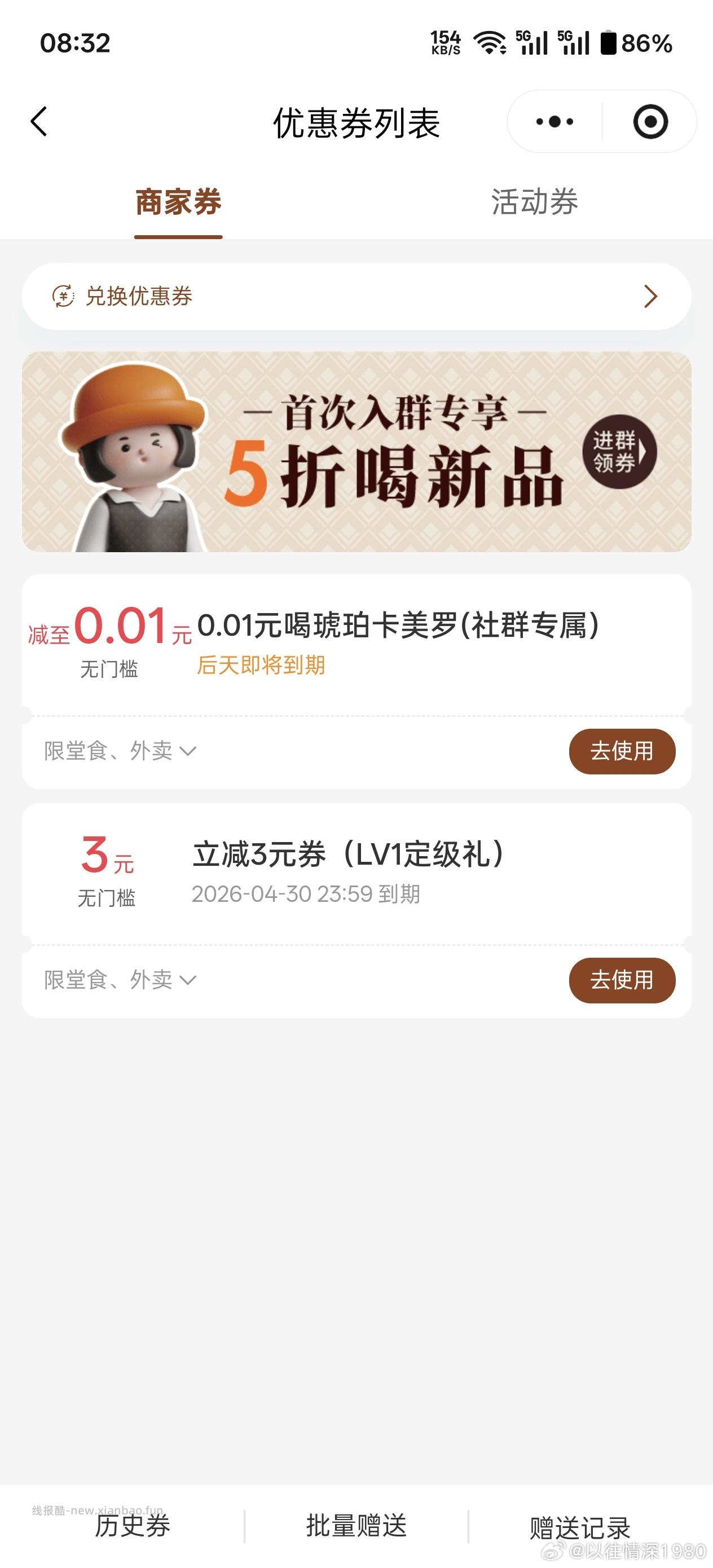Tap the mini-program close circle icon
The height and width of the screenshot is (1568, 713).
click(x=651, y=122)
